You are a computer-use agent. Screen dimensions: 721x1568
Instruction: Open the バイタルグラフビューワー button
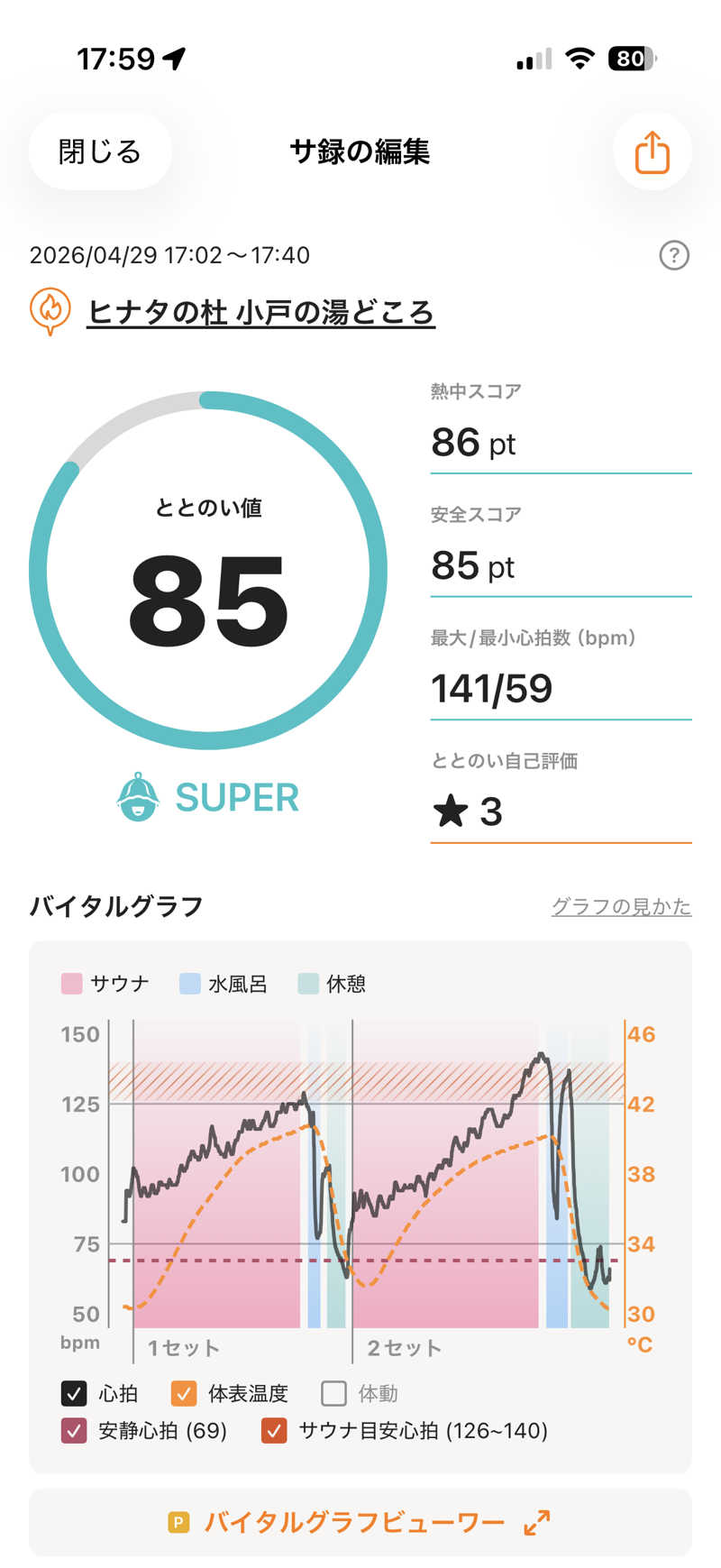[360, 1523]
